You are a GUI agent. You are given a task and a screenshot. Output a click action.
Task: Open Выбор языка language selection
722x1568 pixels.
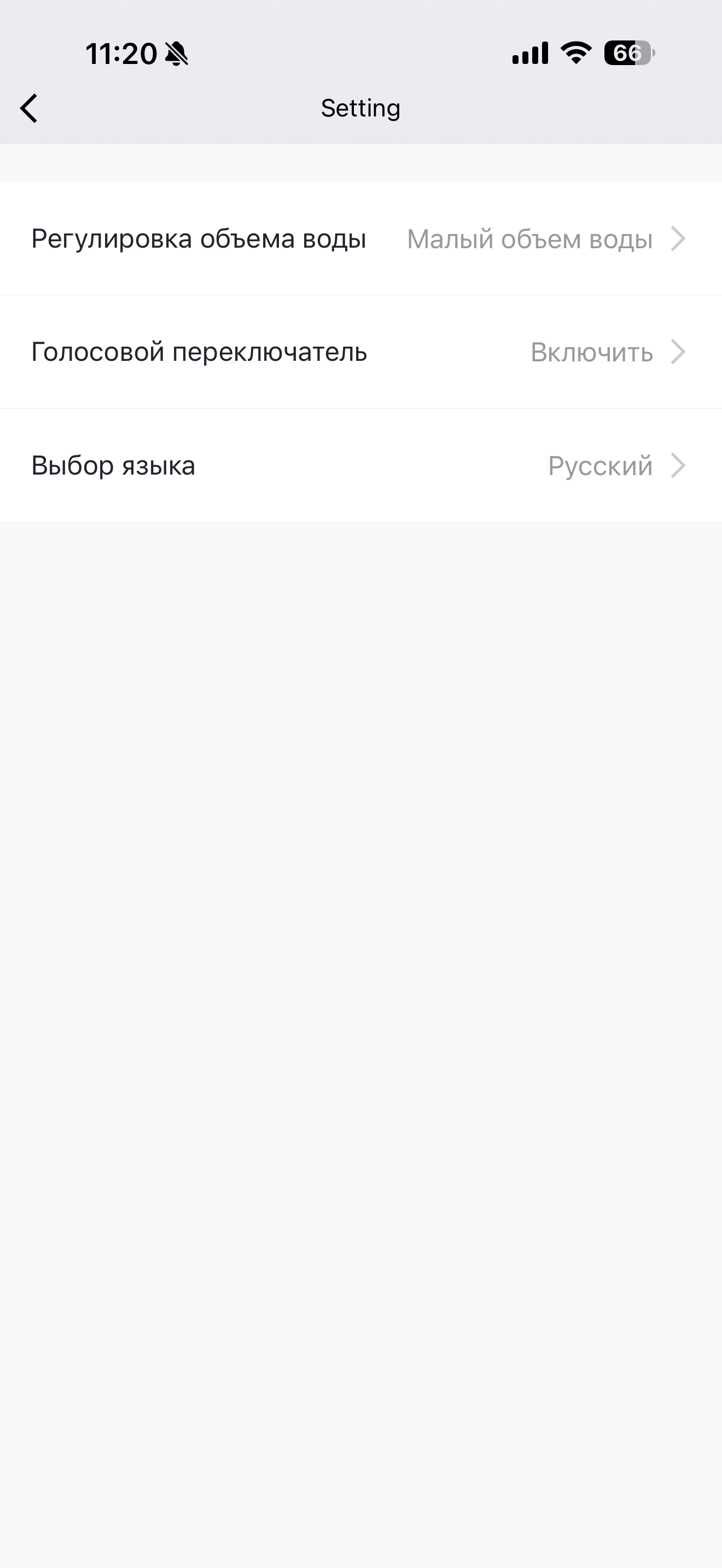[360, 466]
